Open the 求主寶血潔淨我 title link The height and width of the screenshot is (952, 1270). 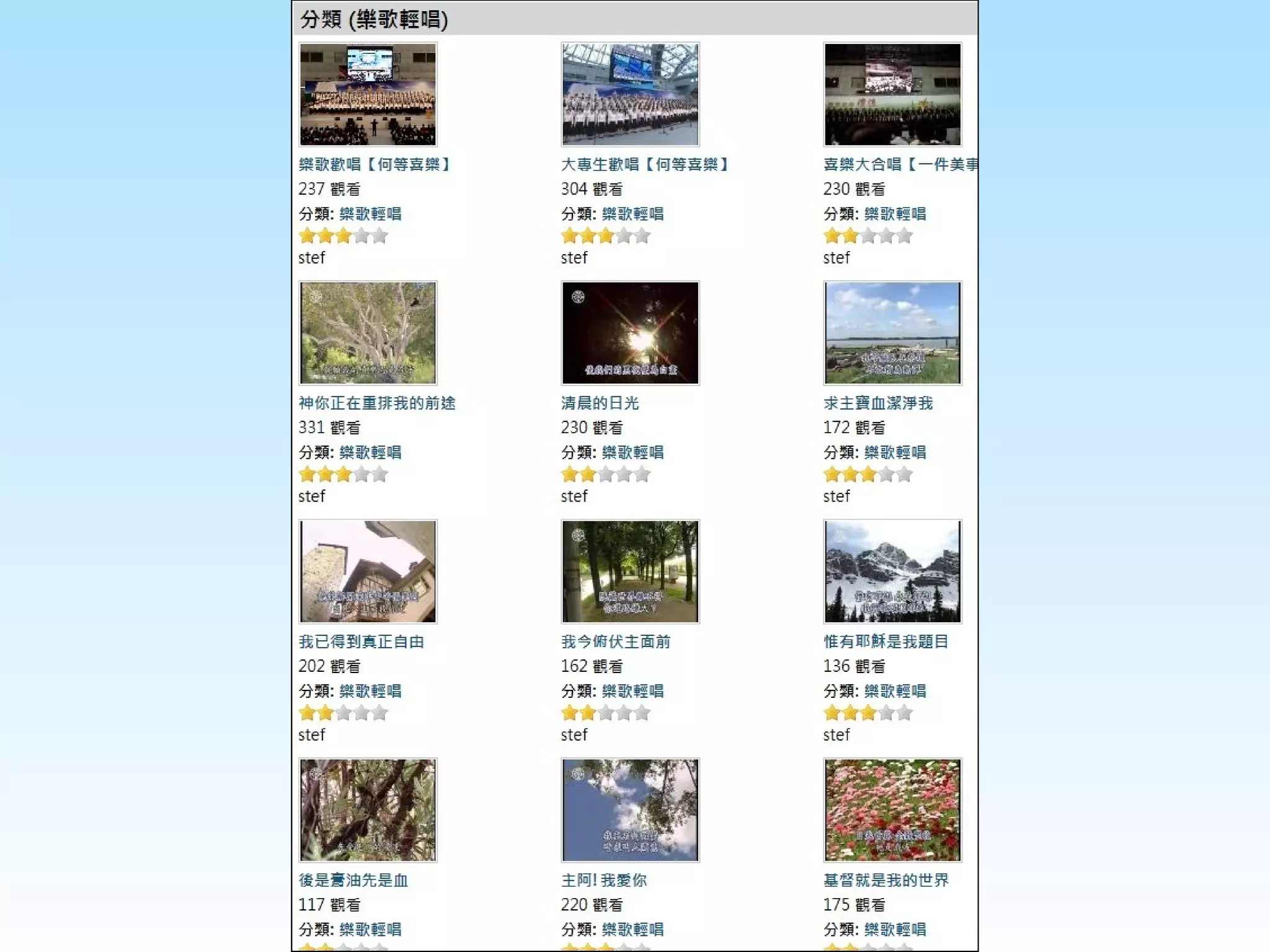(878, 403)
